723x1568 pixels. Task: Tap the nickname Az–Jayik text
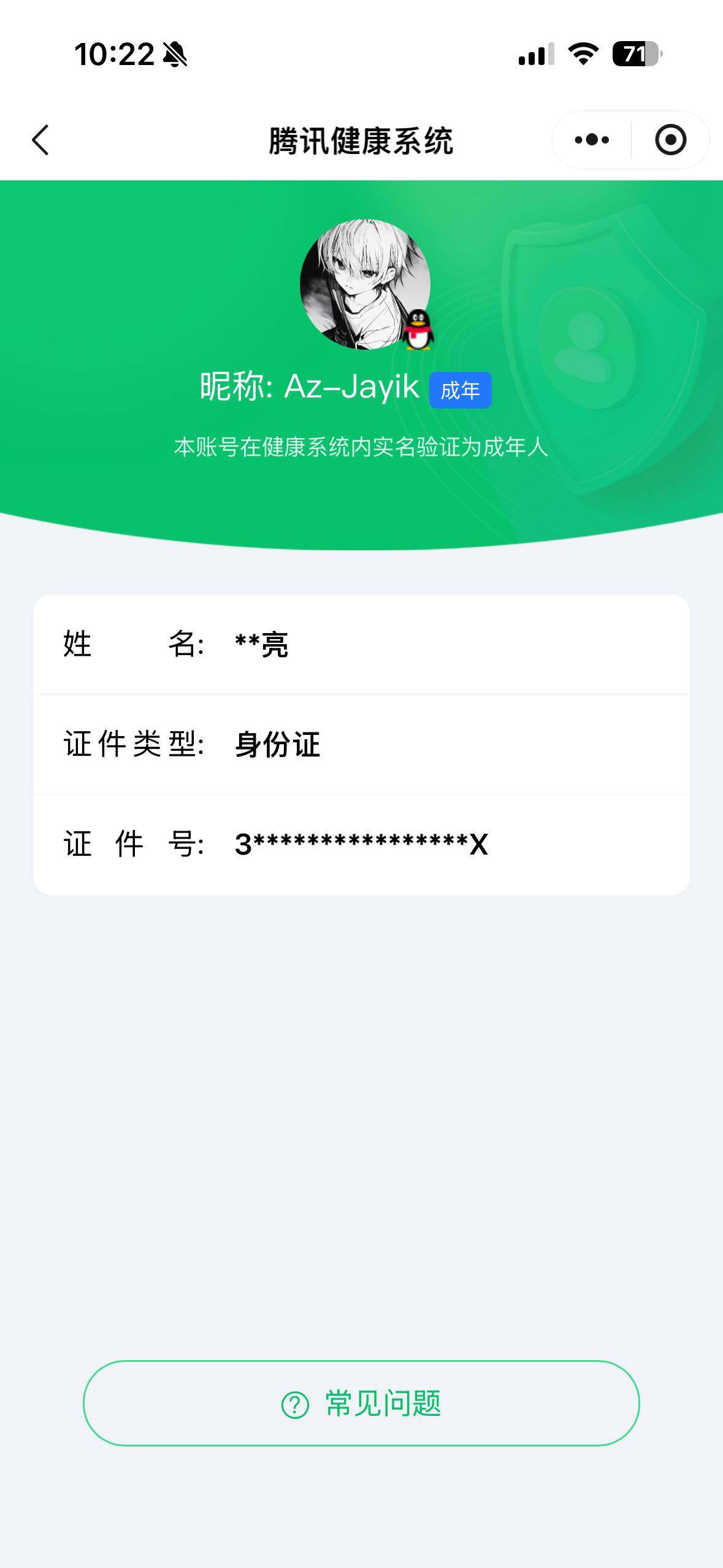[310, 386]
